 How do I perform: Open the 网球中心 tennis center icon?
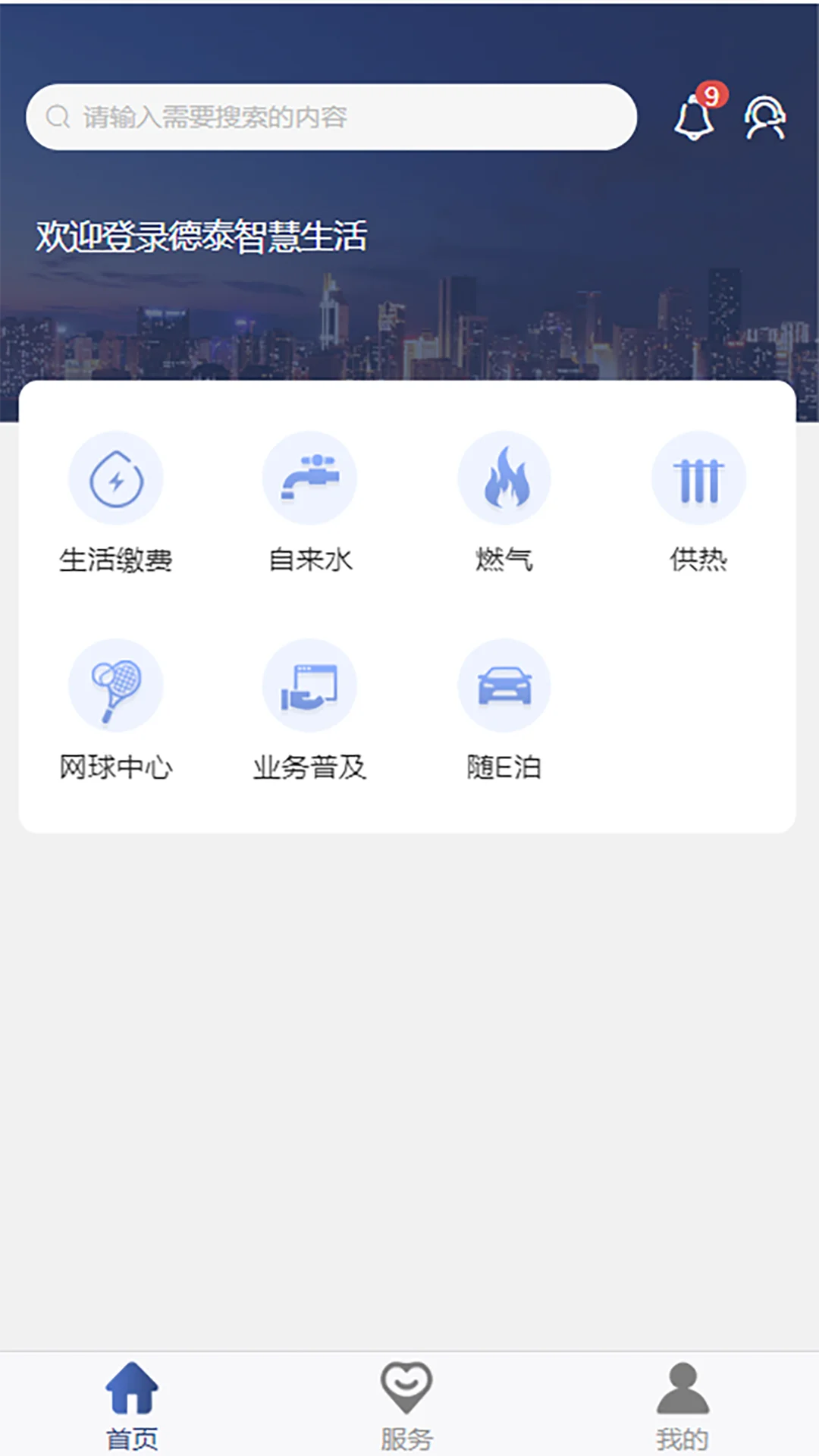pos(115,684)
